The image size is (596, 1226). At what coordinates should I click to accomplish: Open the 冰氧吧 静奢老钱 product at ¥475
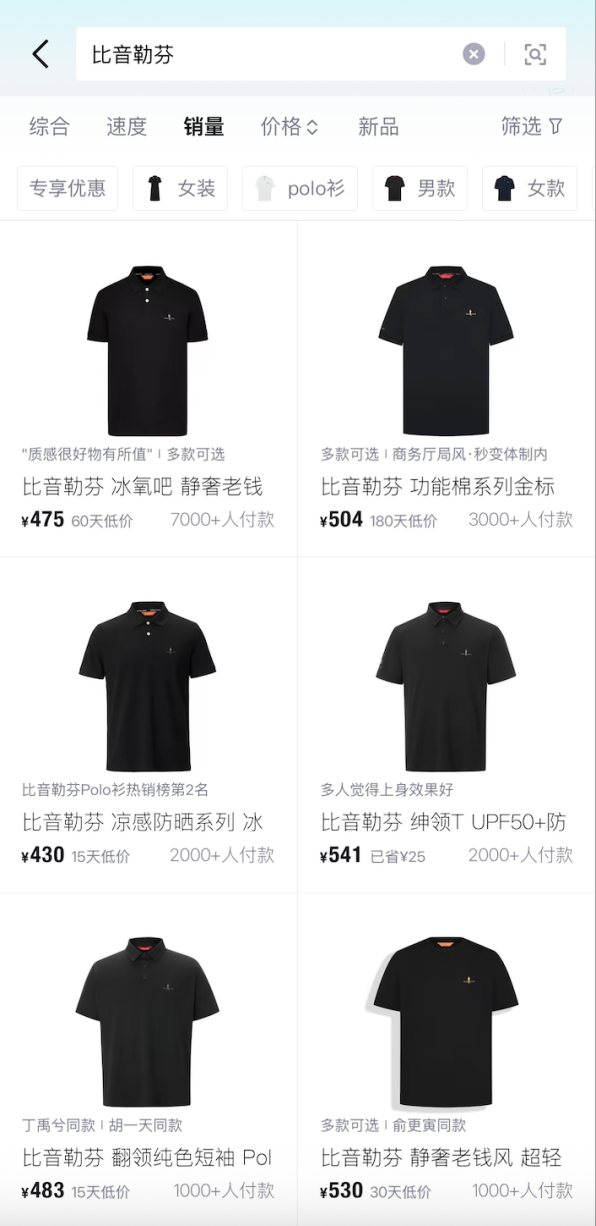point(148,389)
